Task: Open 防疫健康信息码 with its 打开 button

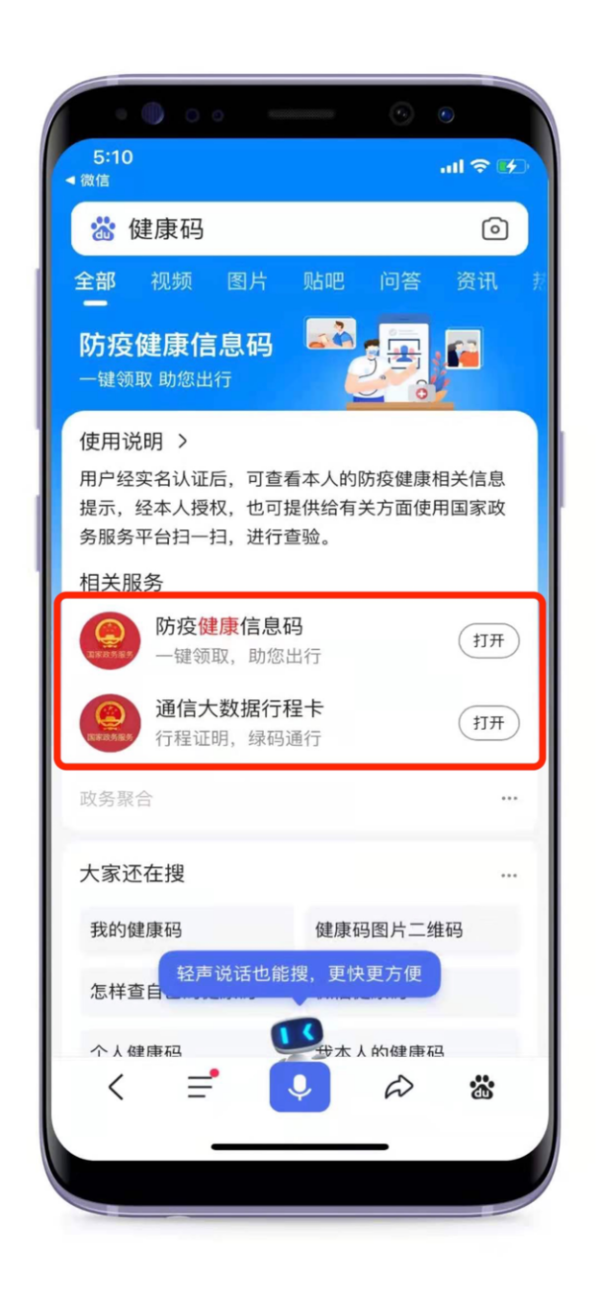Action: point(488,641)
